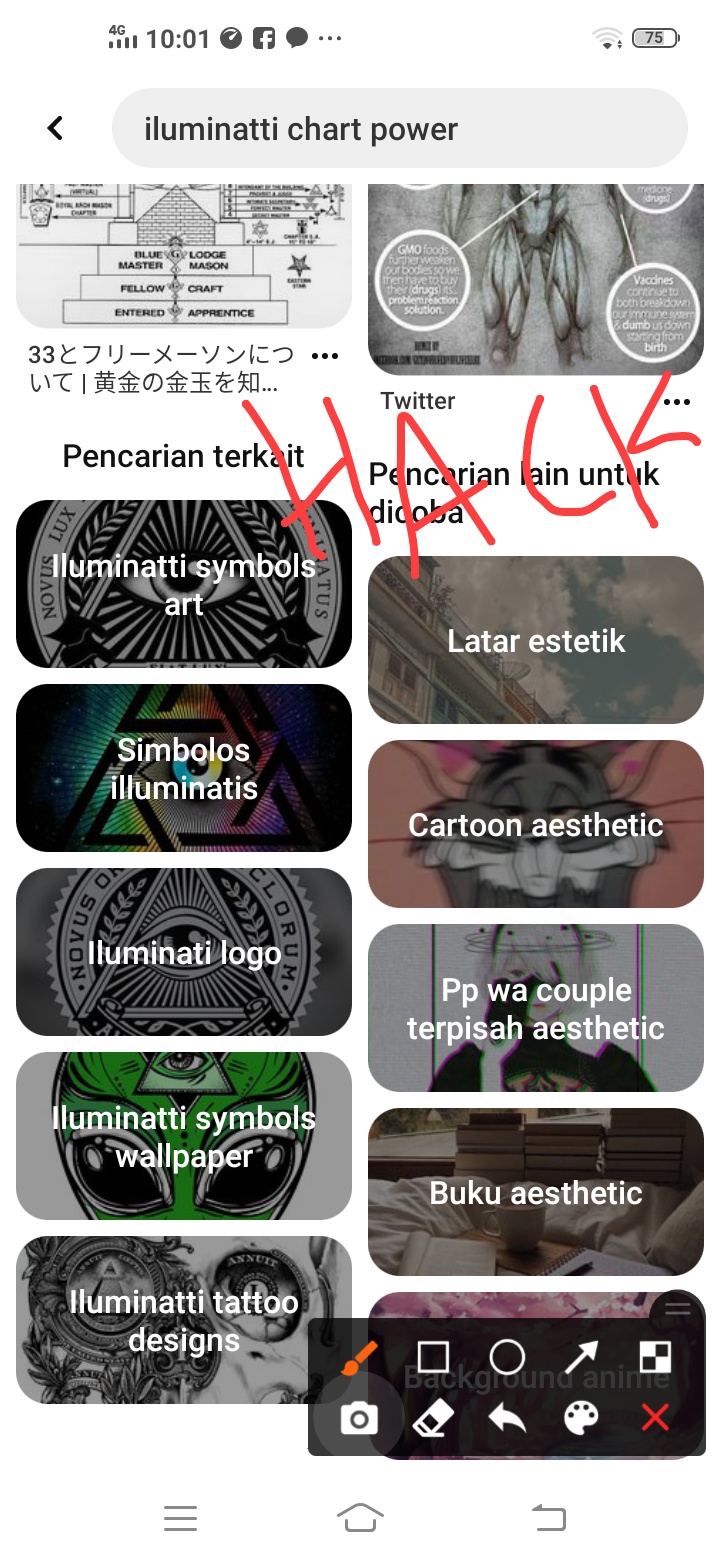Select the Cartoon aesthetic tile
720x1560 pixels.
click(536, 824)
